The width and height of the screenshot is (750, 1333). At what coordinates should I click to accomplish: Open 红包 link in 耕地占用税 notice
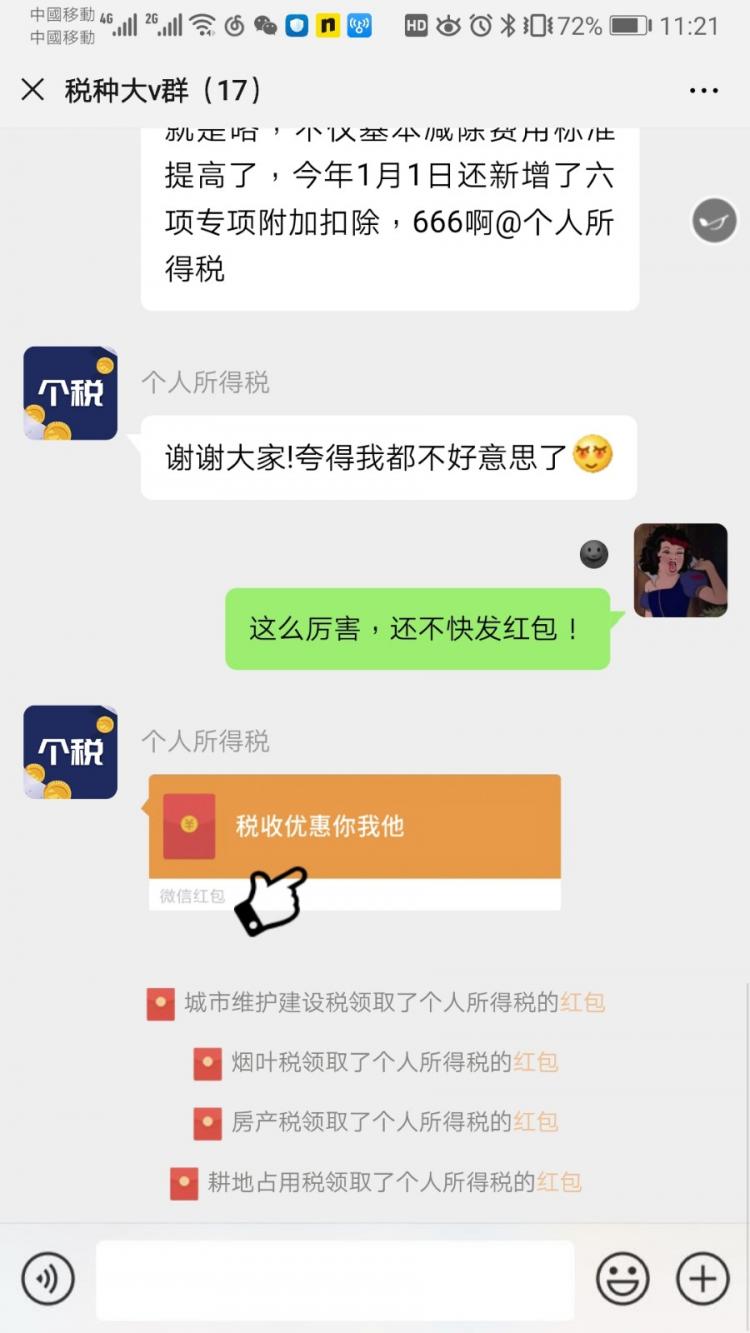click(559, 1183)
